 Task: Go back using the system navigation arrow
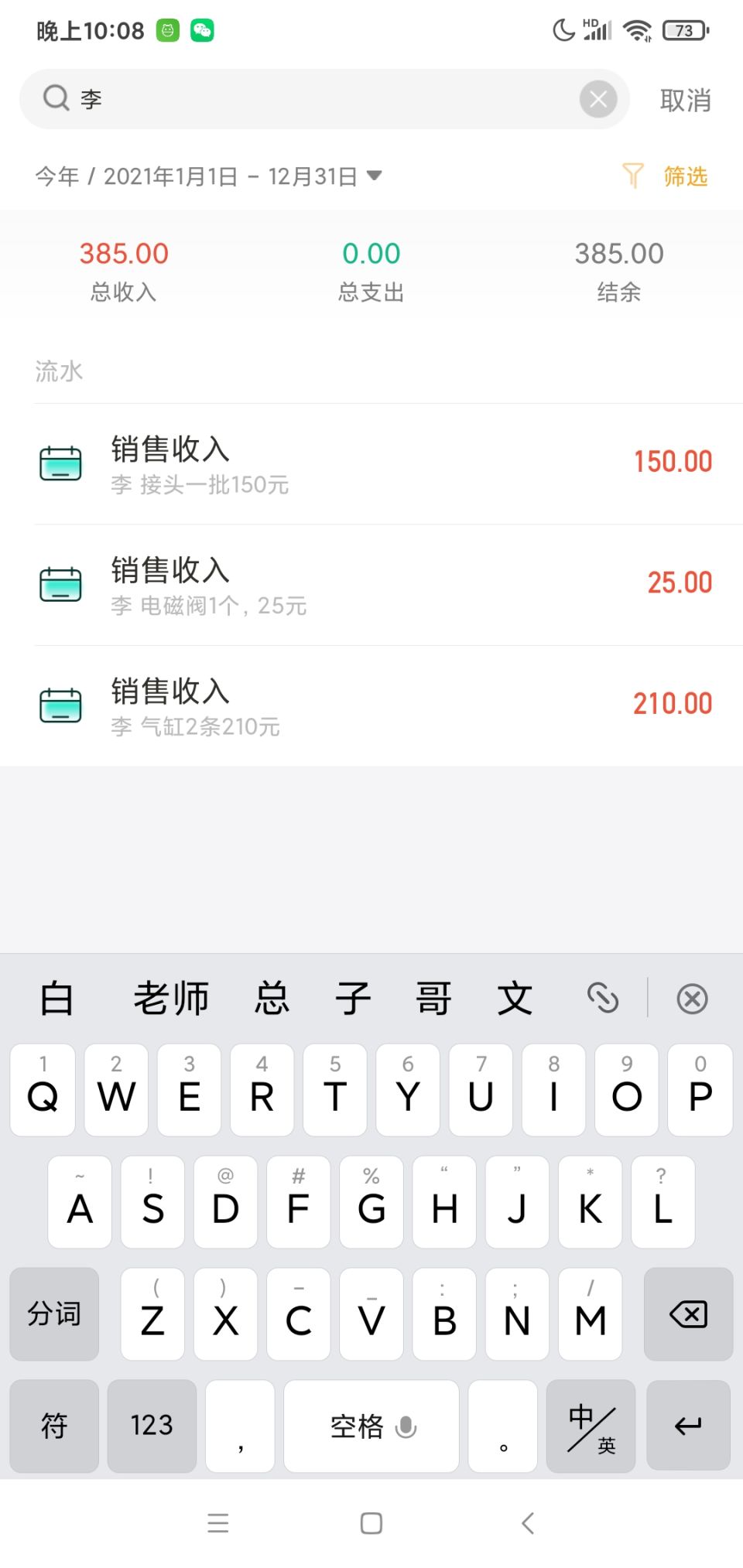coord(528,1523)
